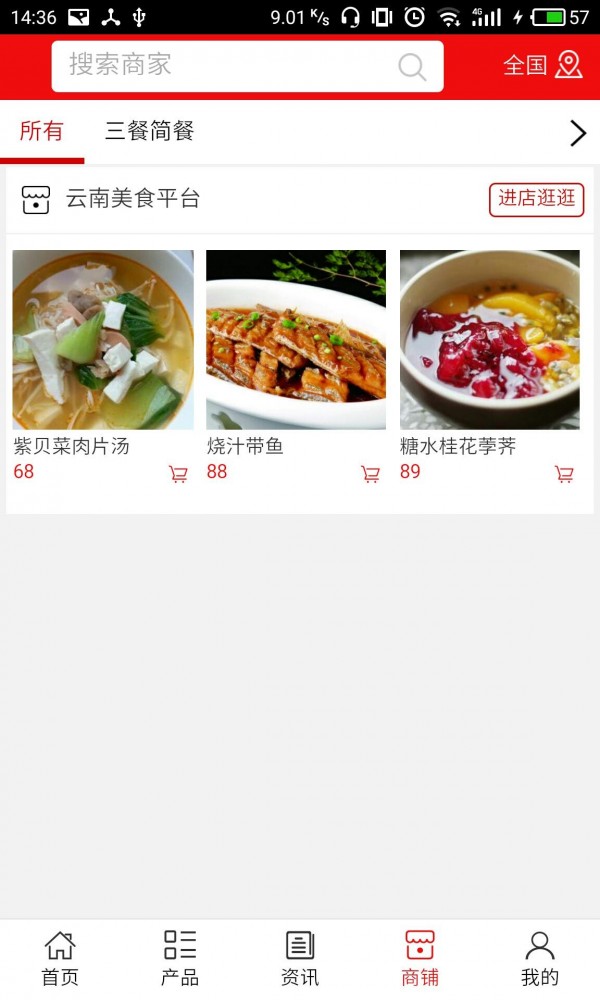The width and height of the screenshot is (600, 1000).
Task: Add 糖水桂花荸荠 to cart
Action: coord(565,474)
